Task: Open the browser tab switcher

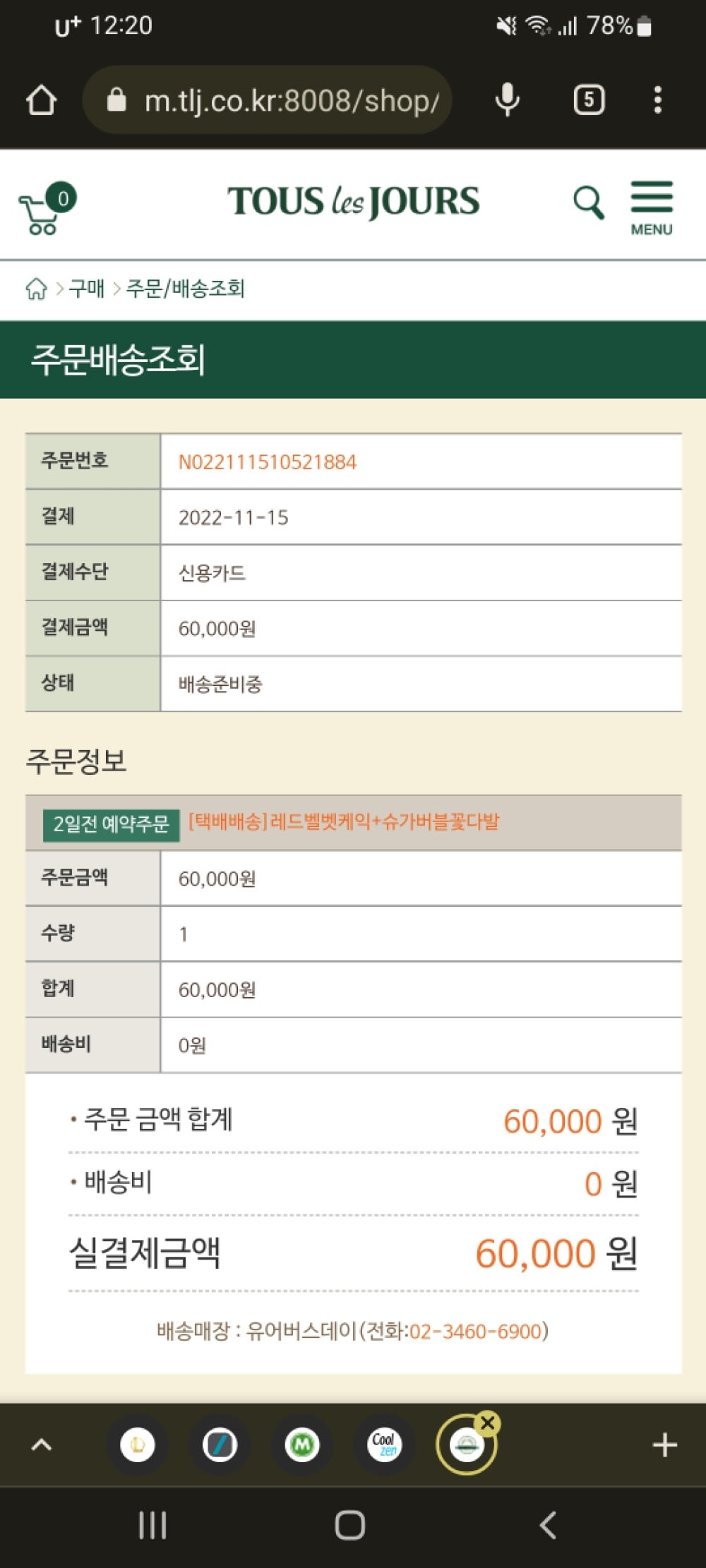Action: [589, 100]
